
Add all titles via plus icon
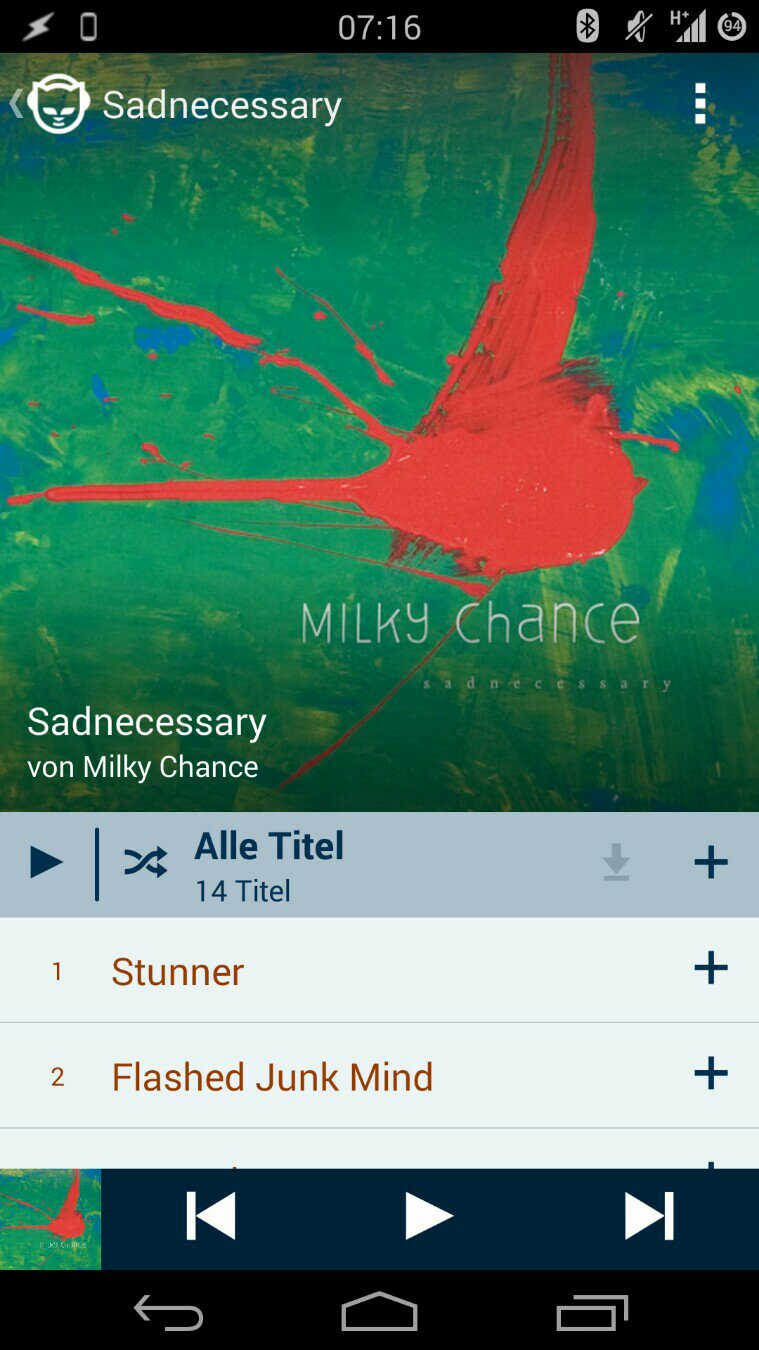point(710,862)
